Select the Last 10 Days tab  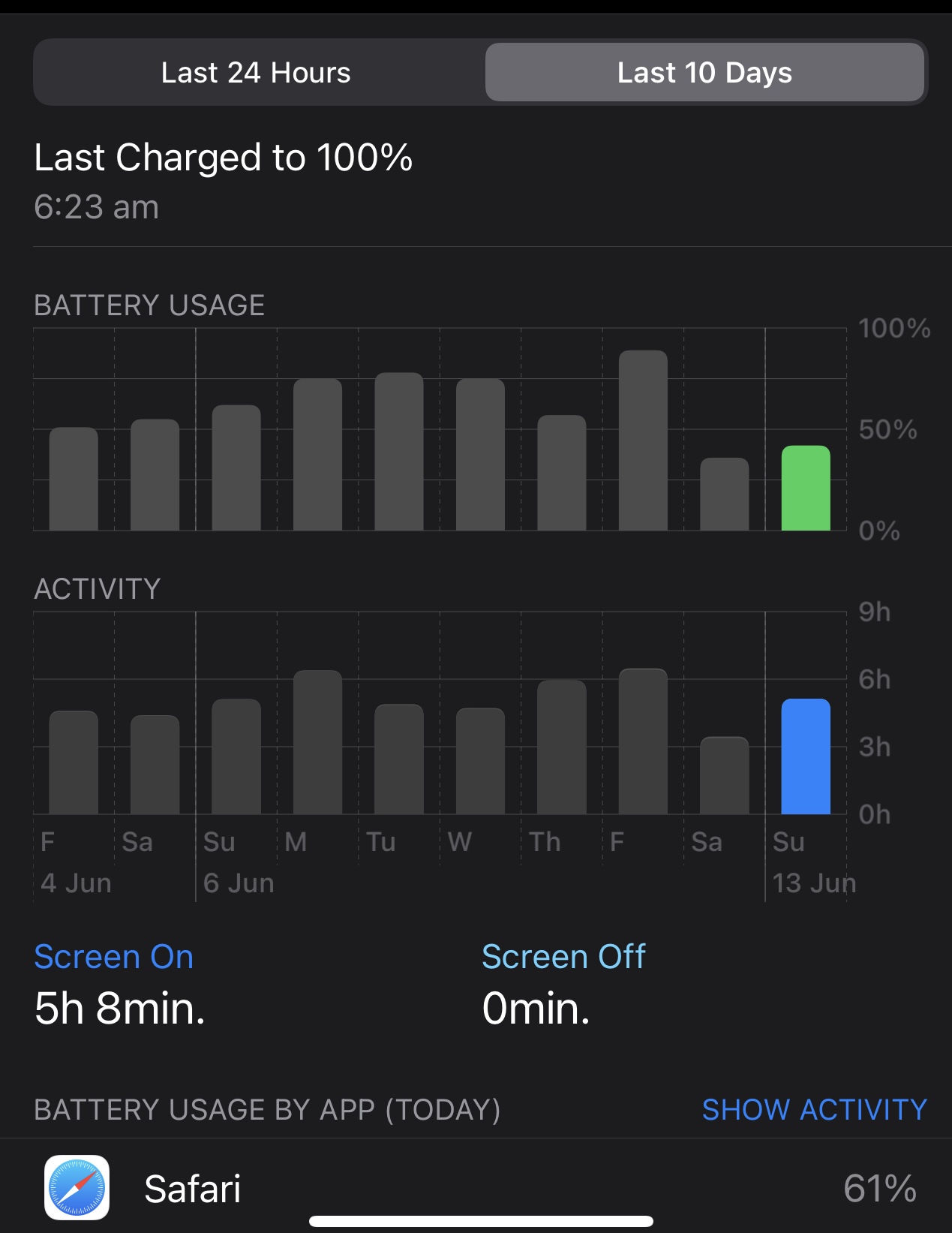tap(704, 73)
